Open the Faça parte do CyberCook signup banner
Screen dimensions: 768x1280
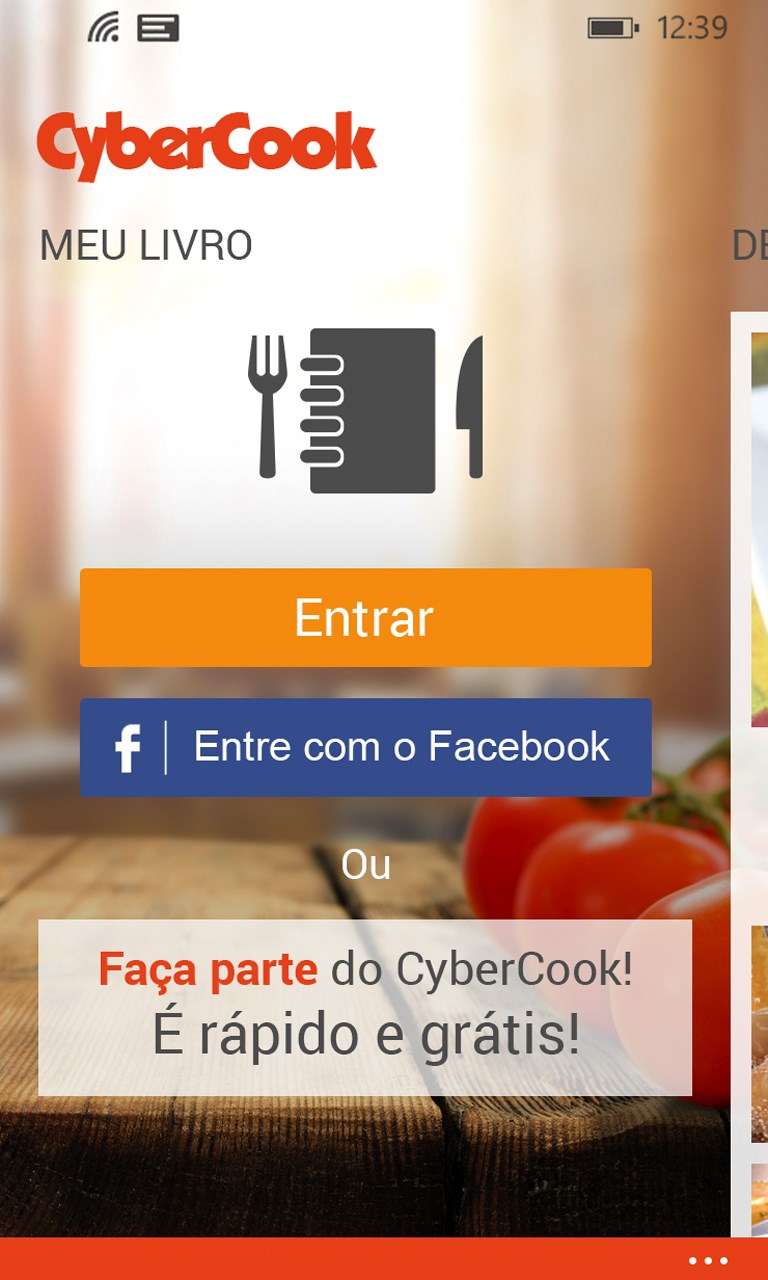tap(365, 1007)
